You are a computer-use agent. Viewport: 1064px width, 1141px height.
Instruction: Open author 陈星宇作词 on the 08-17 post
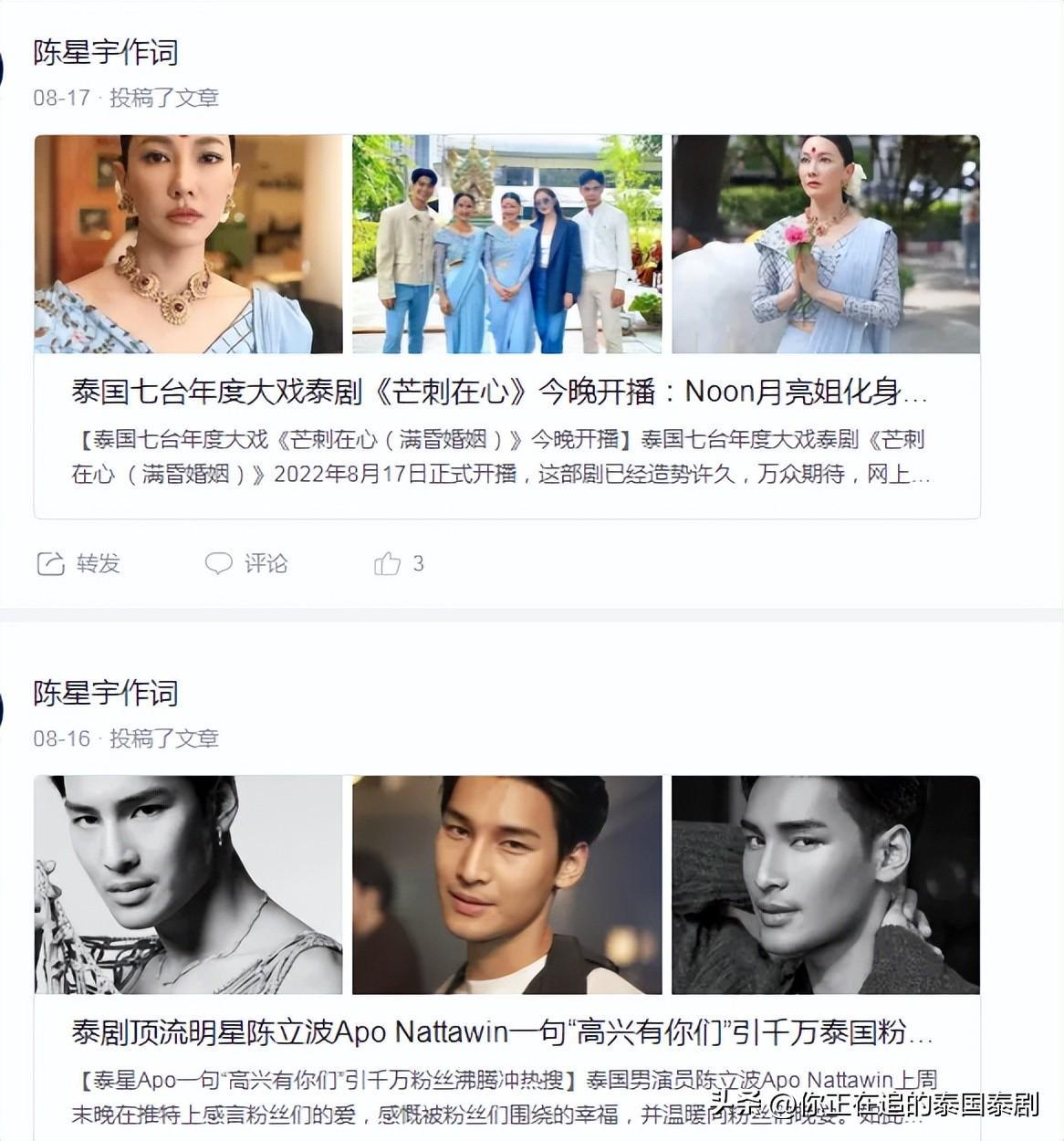click(106, 53)
